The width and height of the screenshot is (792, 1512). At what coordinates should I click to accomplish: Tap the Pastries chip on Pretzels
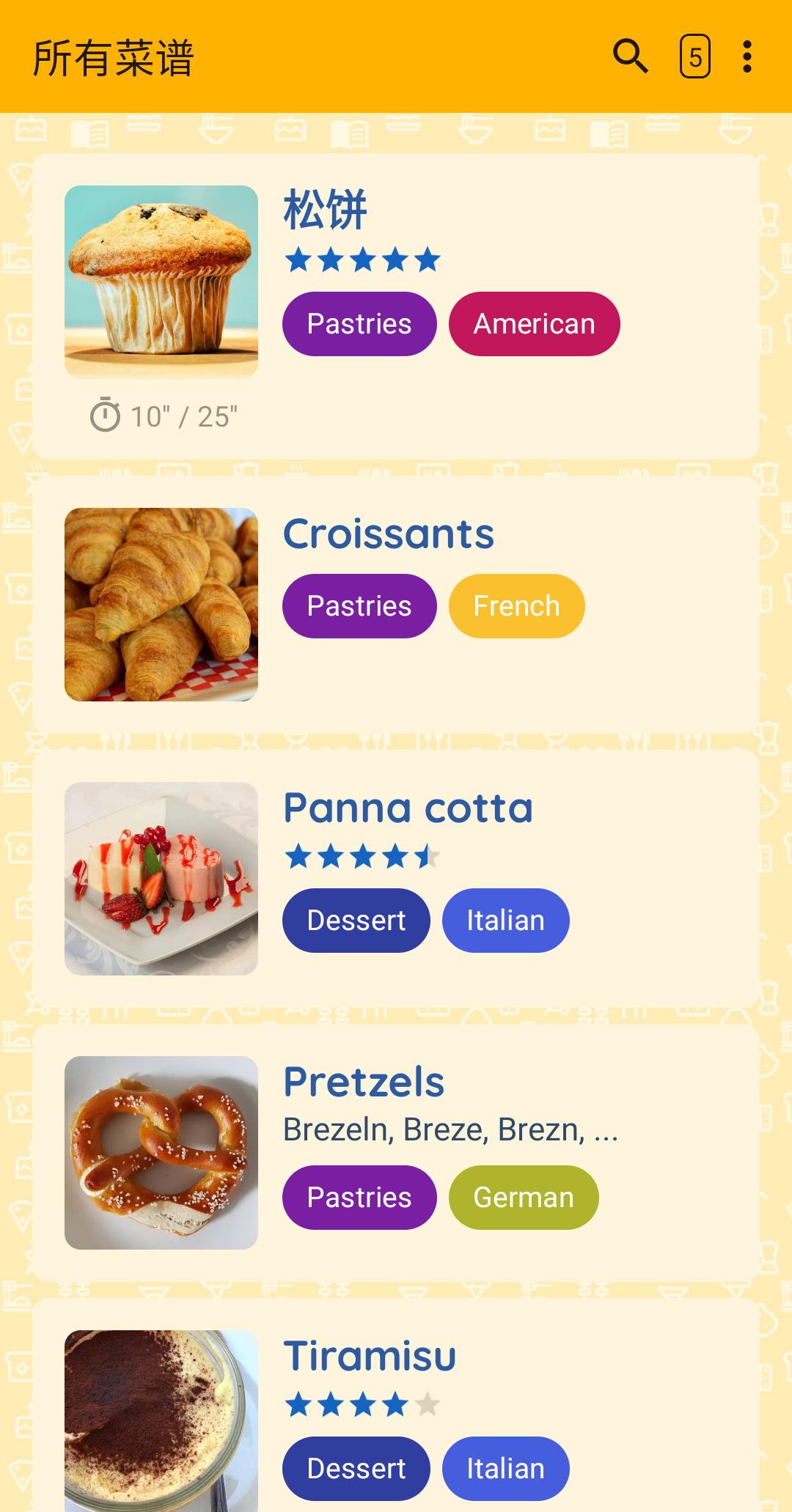tap(359, 1198)
